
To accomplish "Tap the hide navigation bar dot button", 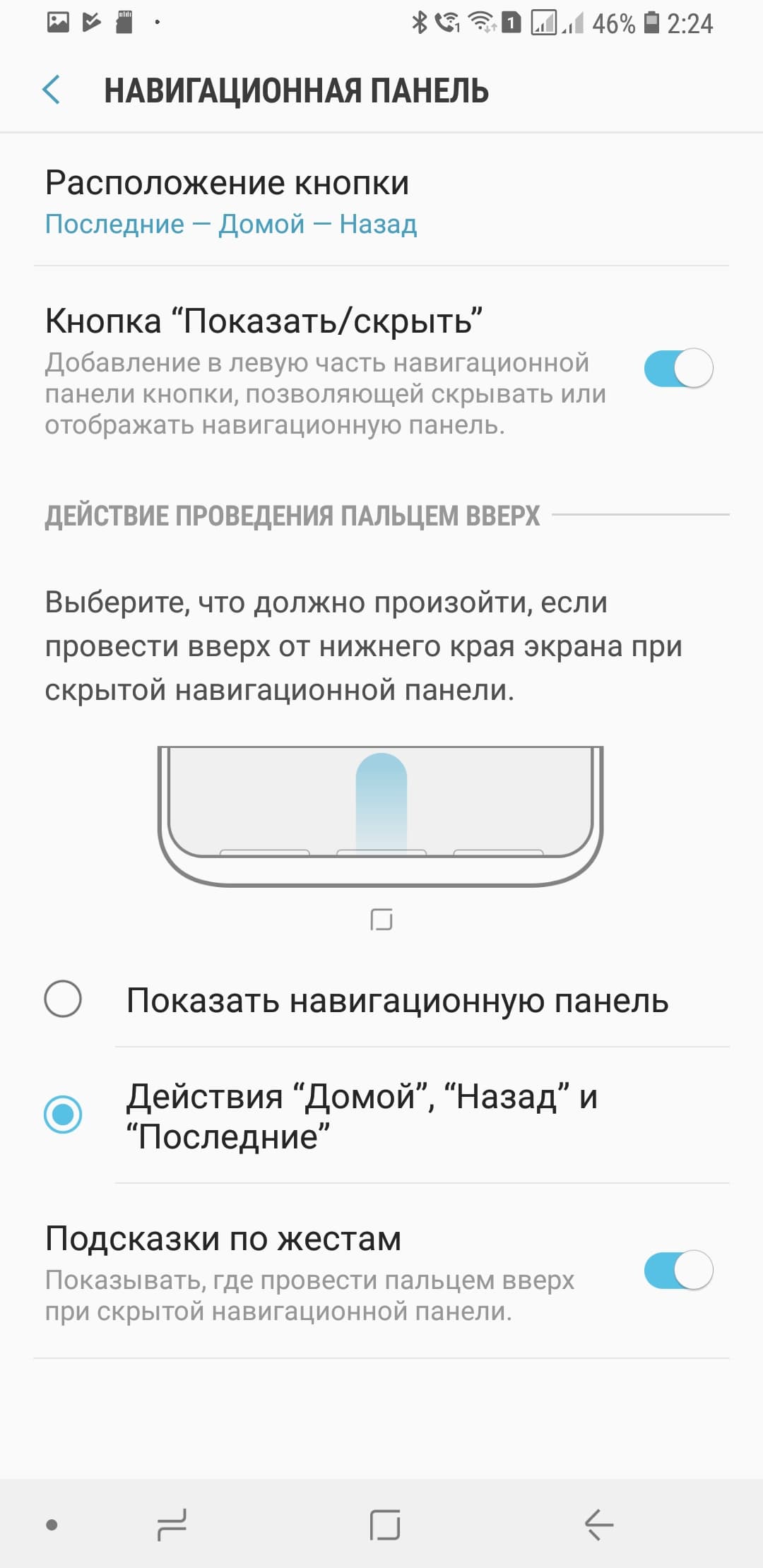I will click(52, 1524).
